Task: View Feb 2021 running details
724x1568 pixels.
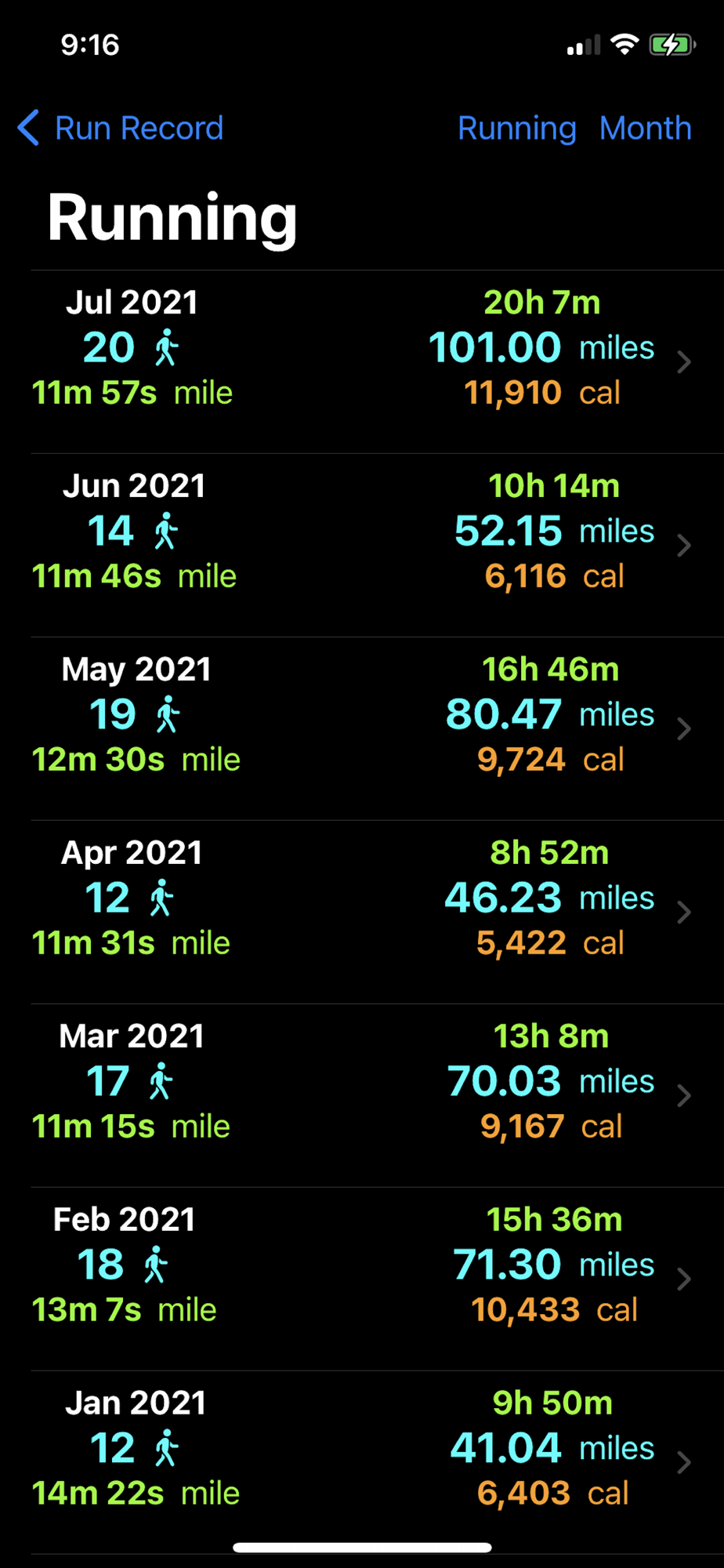Action: point(377,1279)
